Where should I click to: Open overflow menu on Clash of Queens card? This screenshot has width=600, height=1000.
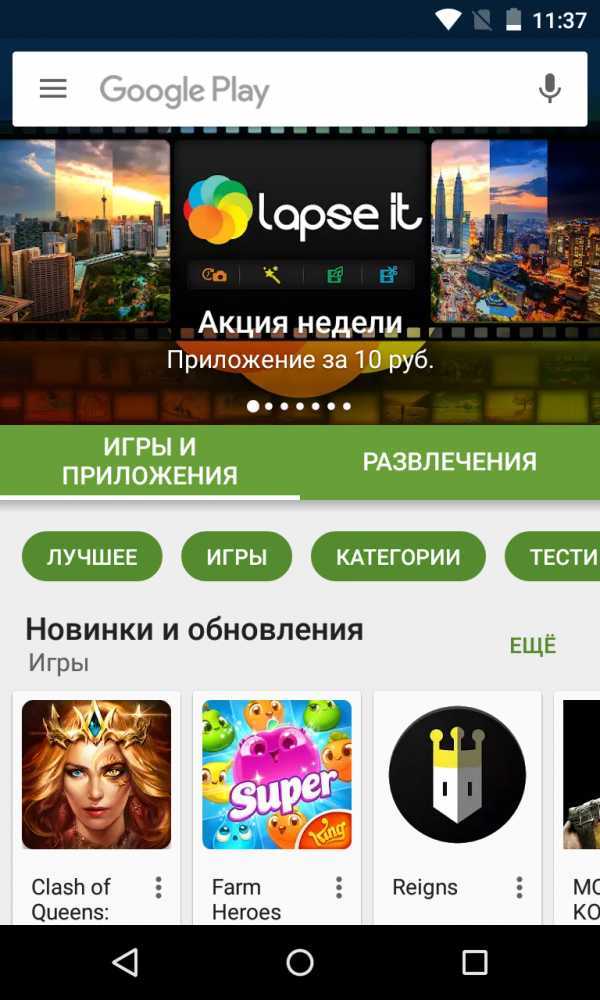tap(158, 888)
